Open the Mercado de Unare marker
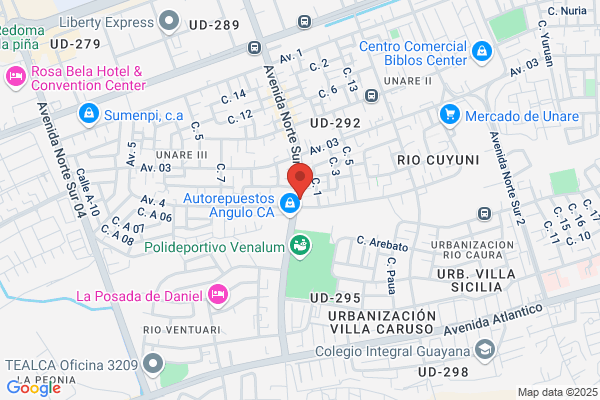The height and width of the screenshot is (400, 600). click(x=450, y=115)
